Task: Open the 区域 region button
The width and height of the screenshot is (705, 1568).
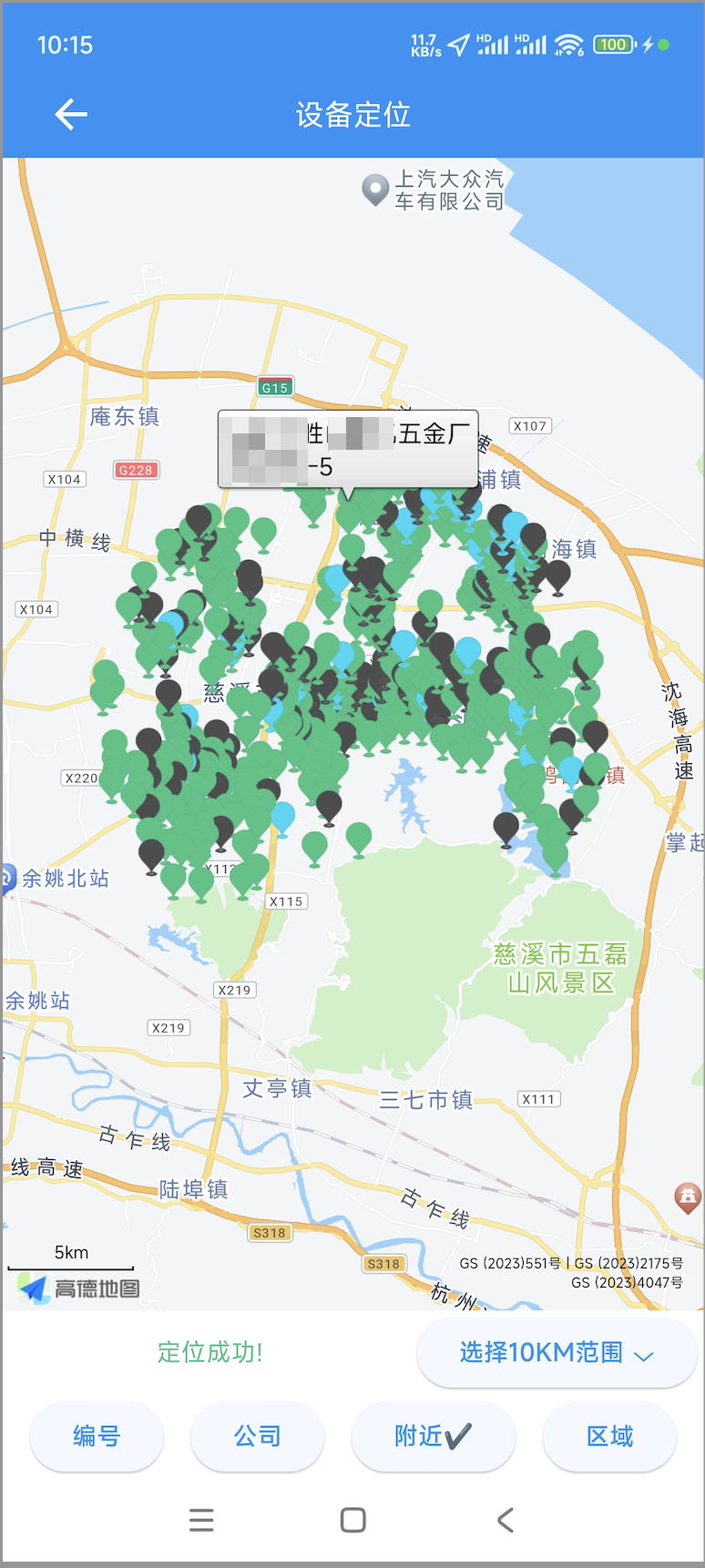Action: [609, 1436]
